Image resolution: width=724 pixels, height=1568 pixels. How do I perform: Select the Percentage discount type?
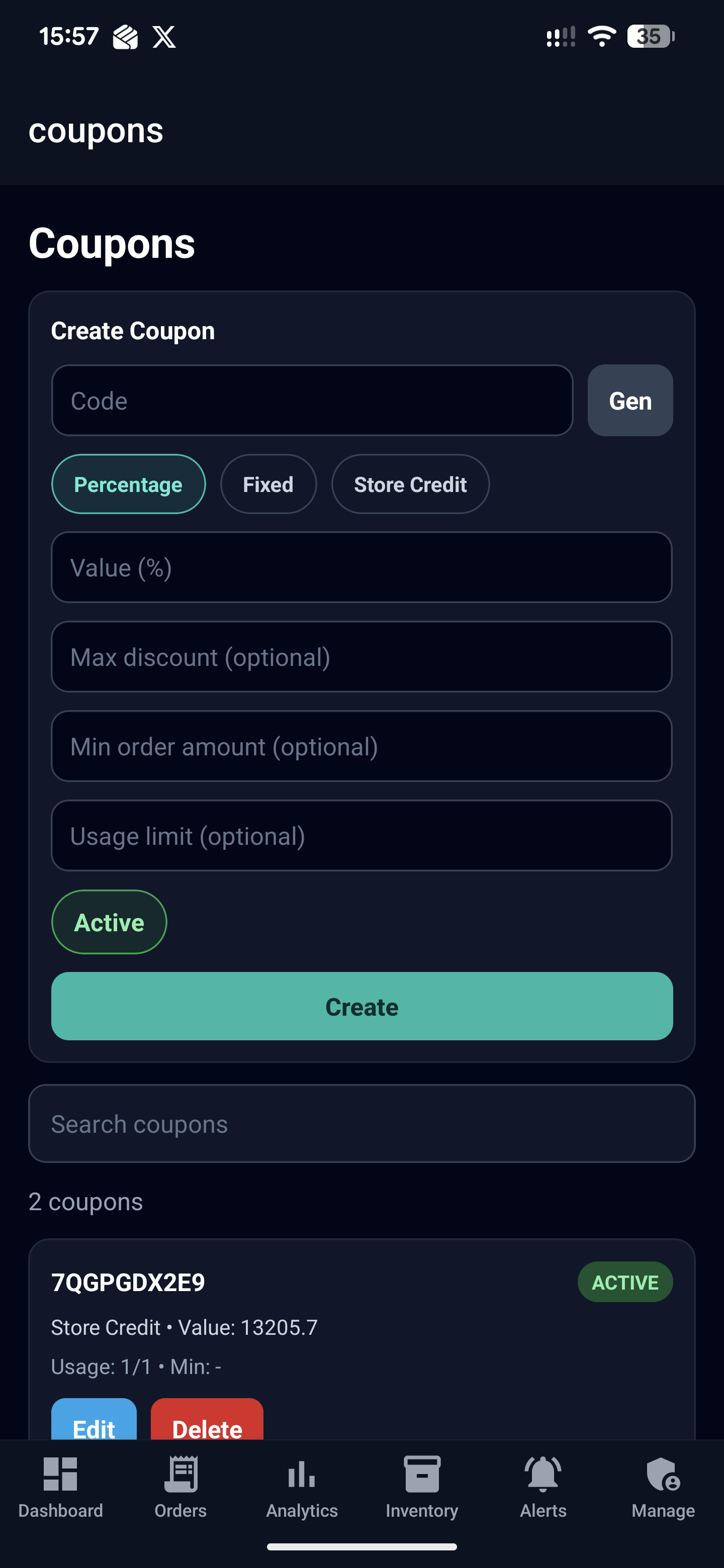[x=128, y=484]
